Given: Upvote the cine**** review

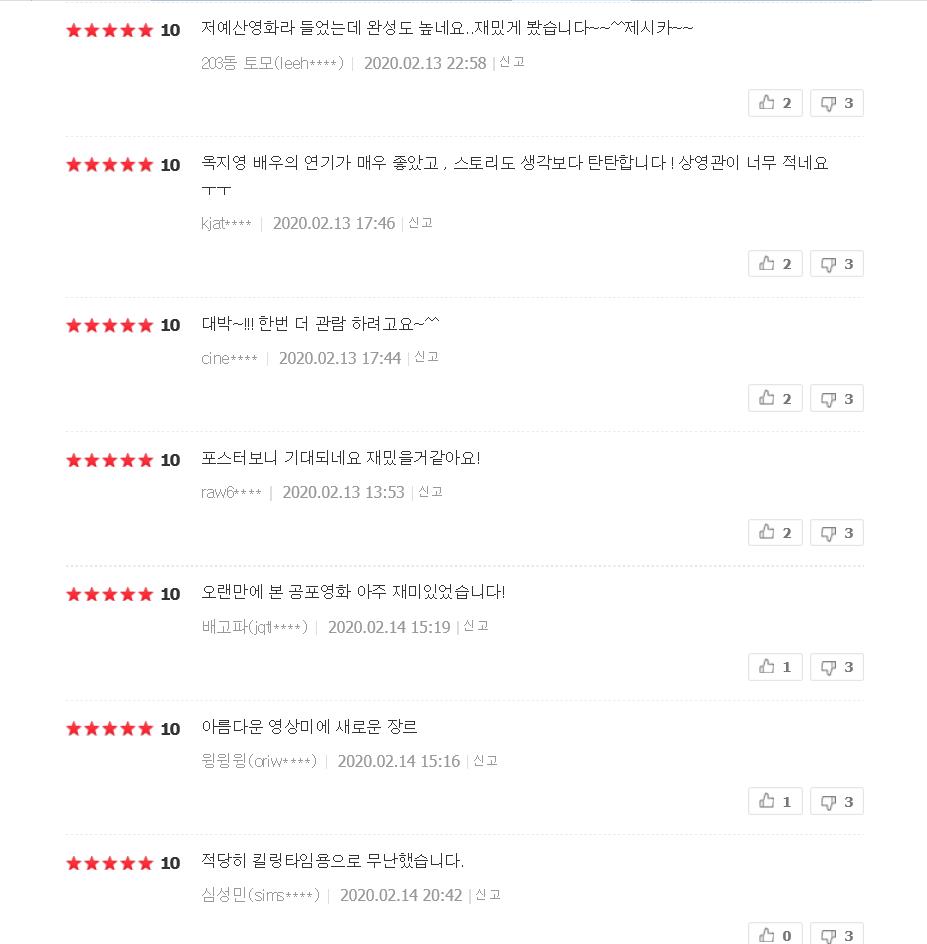Looking at the screenshot, I should 775,399.
